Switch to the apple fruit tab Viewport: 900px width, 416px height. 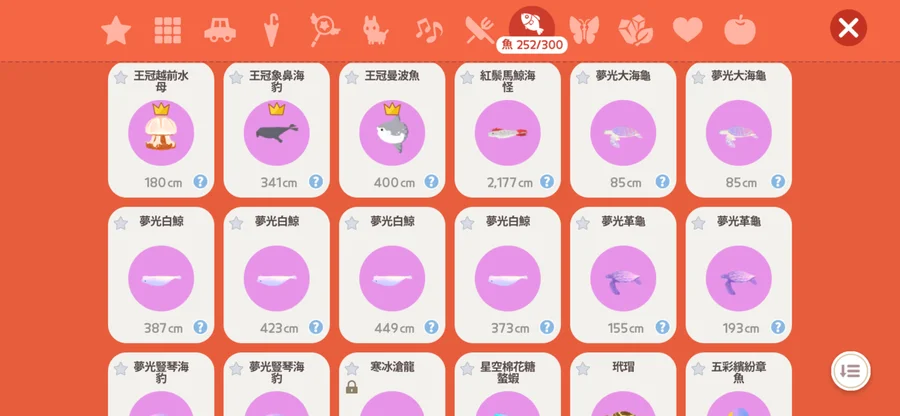(740, 30)
